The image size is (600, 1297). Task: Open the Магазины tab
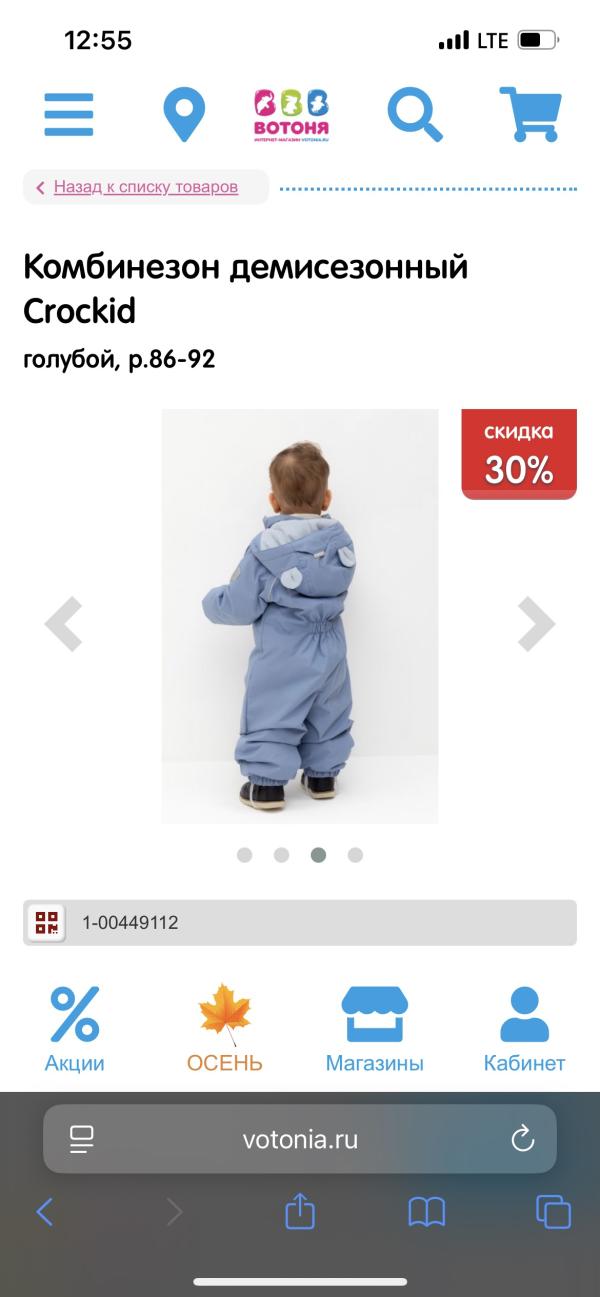click(x=375, y=1029)
